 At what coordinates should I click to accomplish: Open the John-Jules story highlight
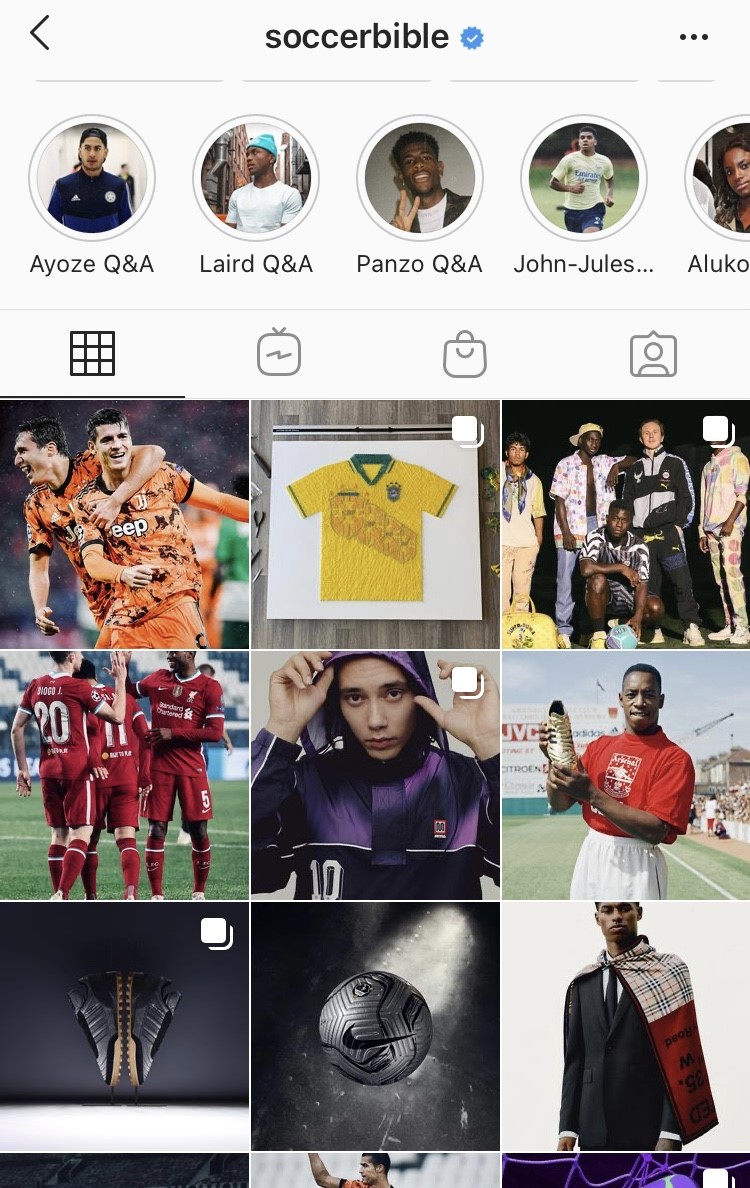tap(584, 179)
